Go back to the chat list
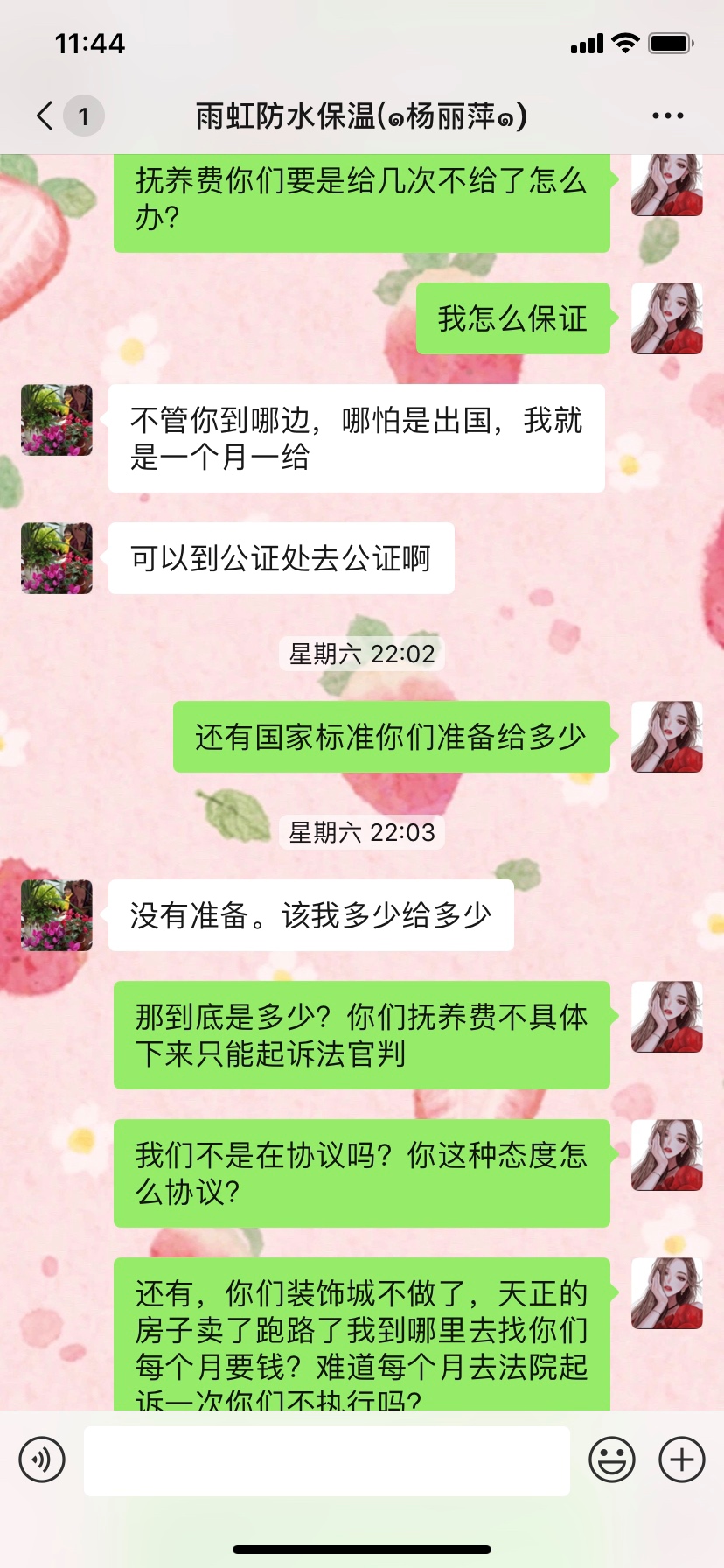 click(45, 115)
